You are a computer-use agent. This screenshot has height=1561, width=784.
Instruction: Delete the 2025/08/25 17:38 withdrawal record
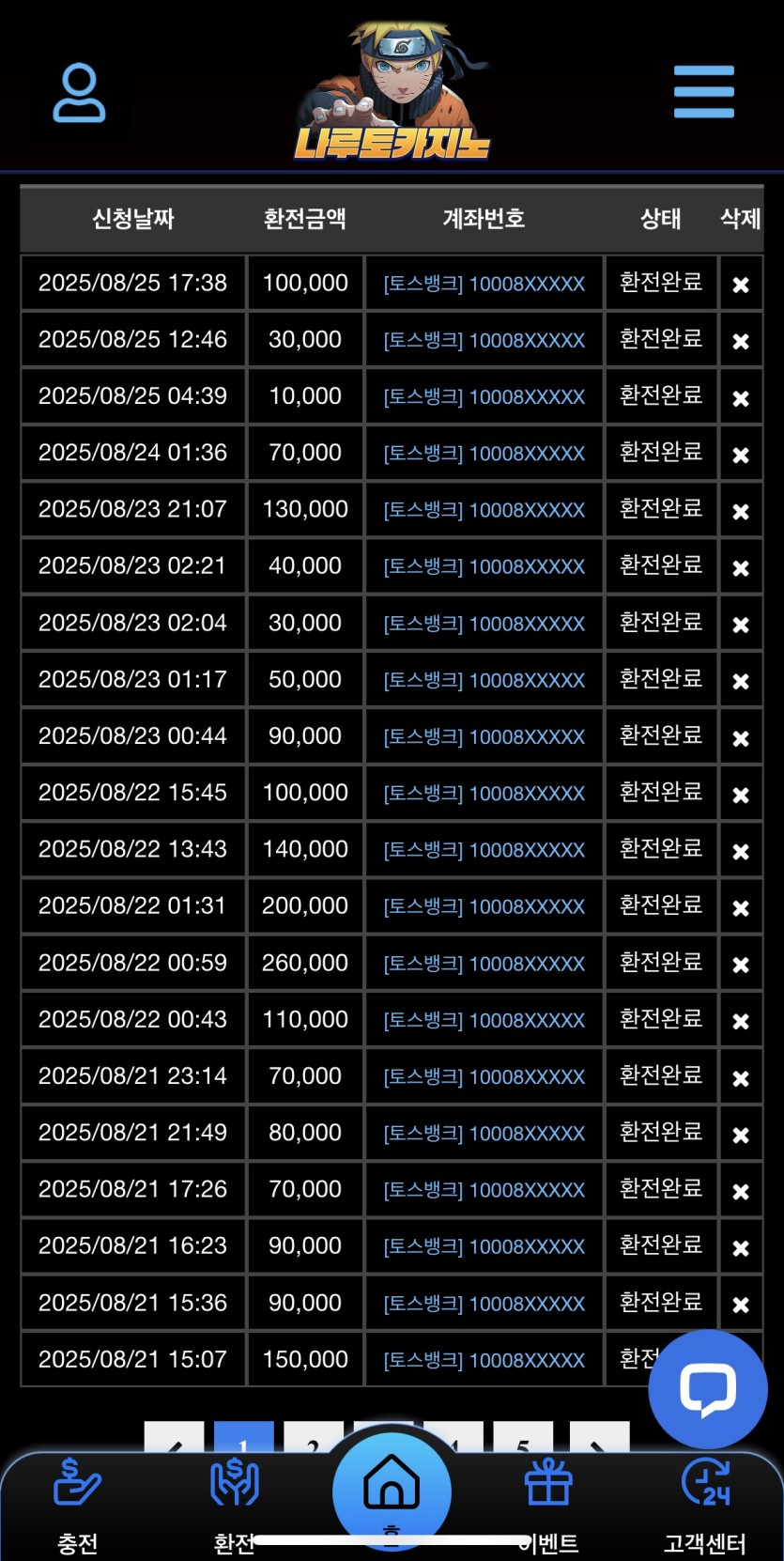point(741,285)
